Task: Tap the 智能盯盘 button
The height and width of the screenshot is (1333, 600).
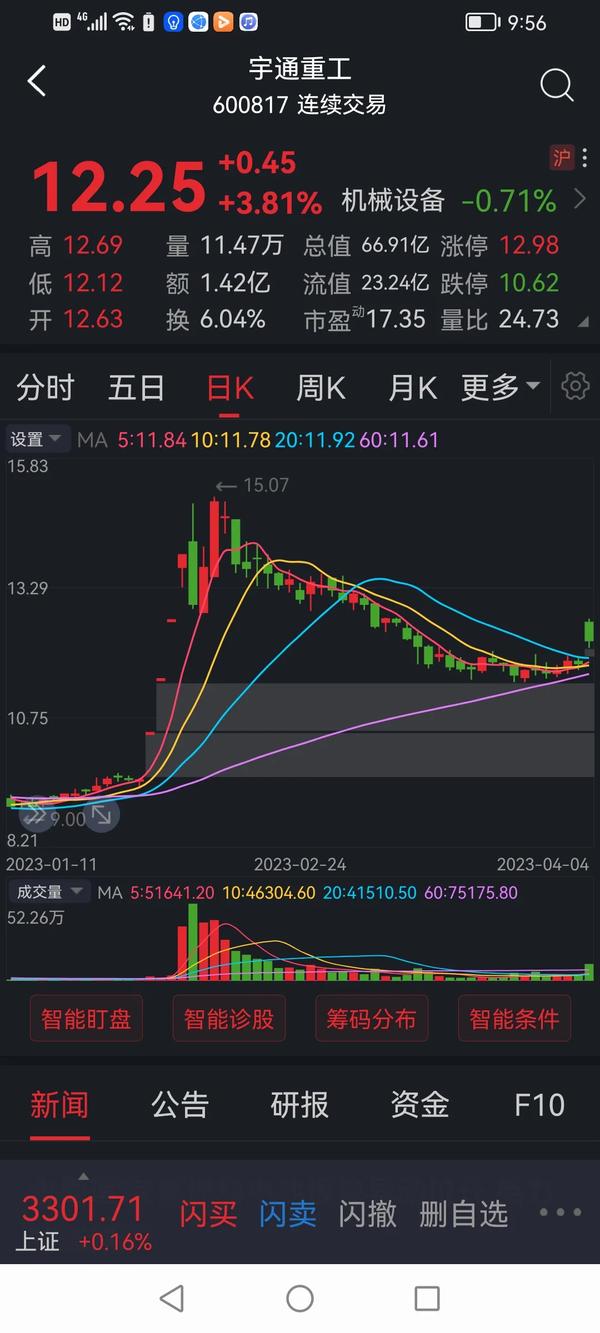Action: [x=86, y=1019]
